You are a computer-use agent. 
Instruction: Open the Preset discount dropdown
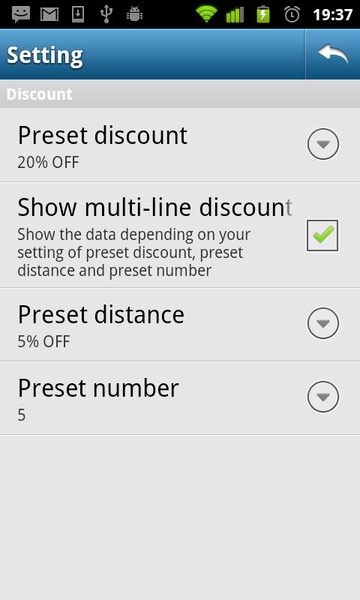(323, 144)
